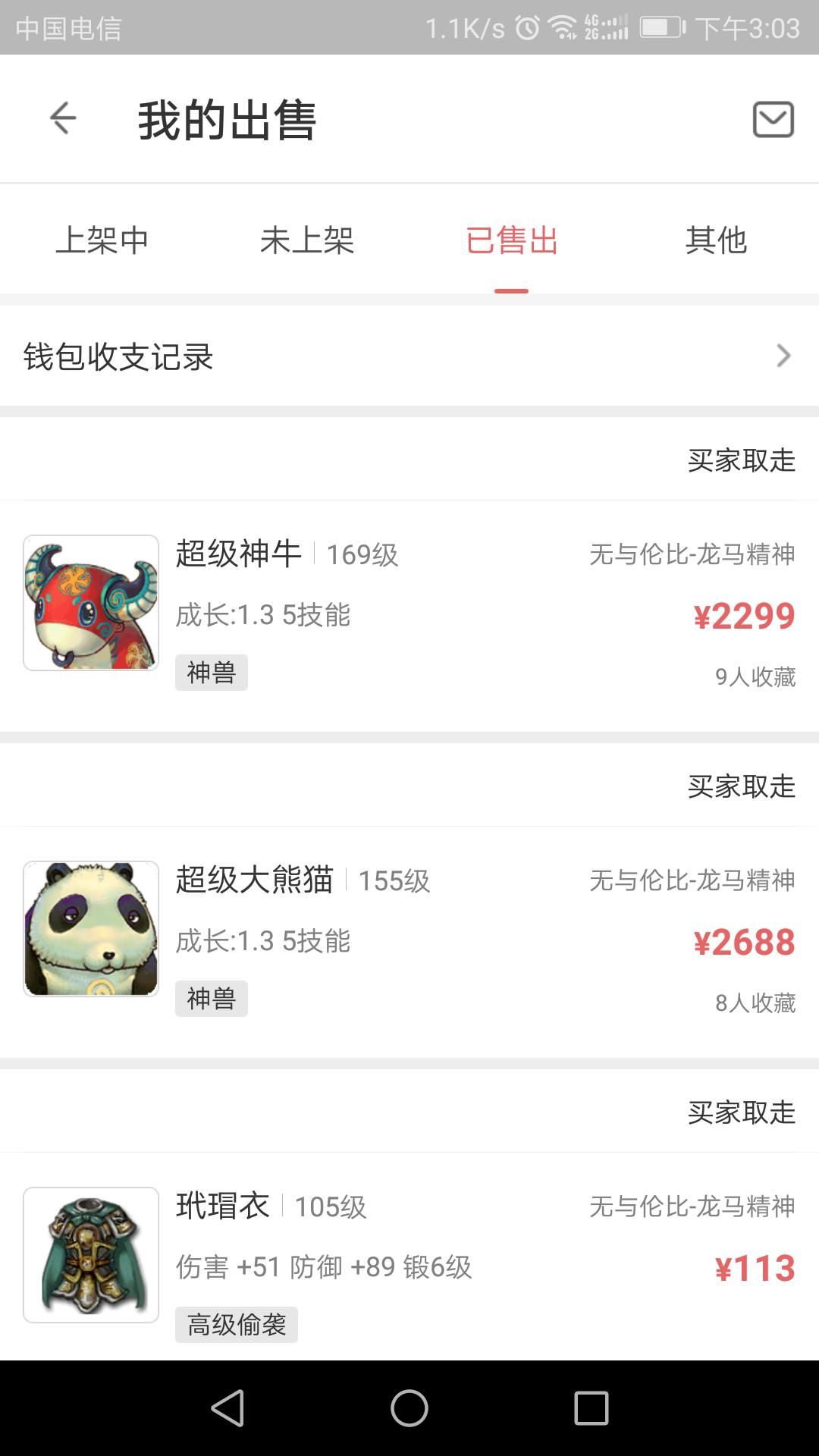Switch to the 其他 tab
The image size is (819, 1456).
click(717, 241)
